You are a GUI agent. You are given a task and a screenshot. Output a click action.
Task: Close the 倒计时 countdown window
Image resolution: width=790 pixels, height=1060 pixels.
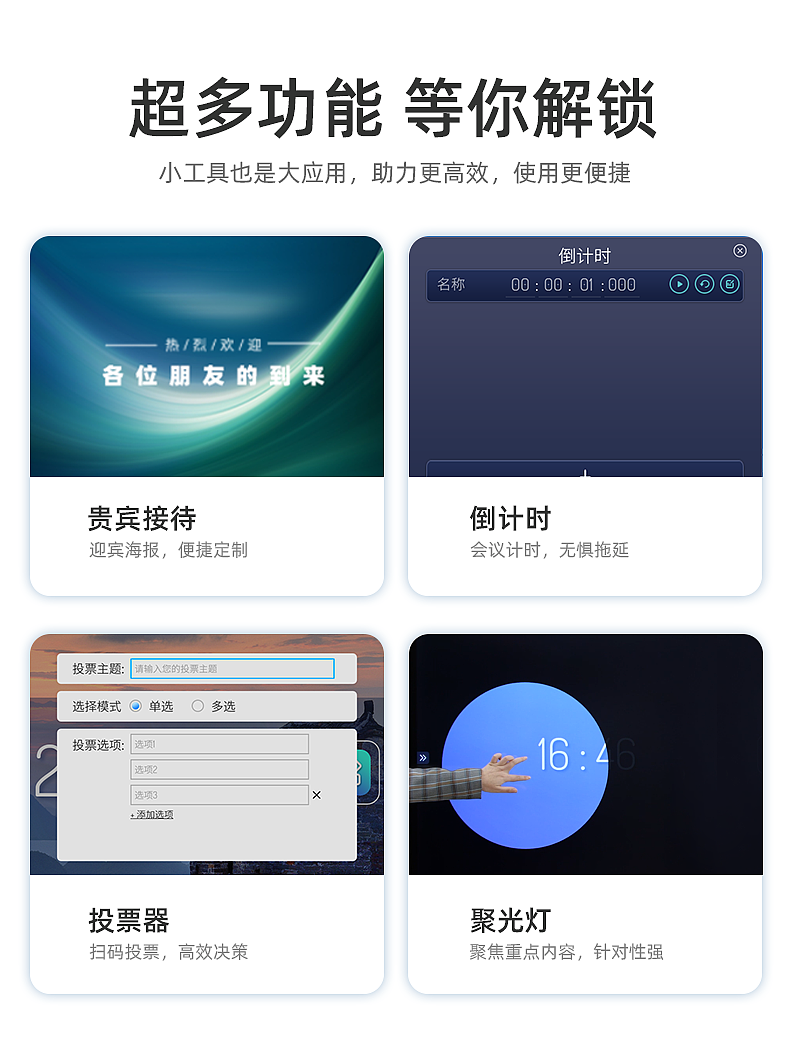(740, 250)
